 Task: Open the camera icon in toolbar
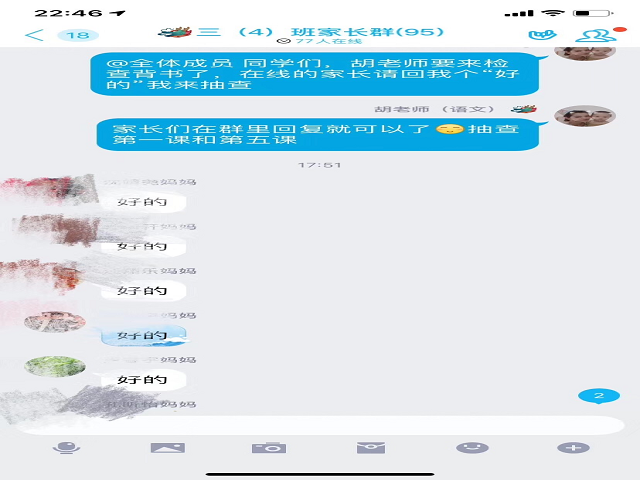click(x=269, y=448)
